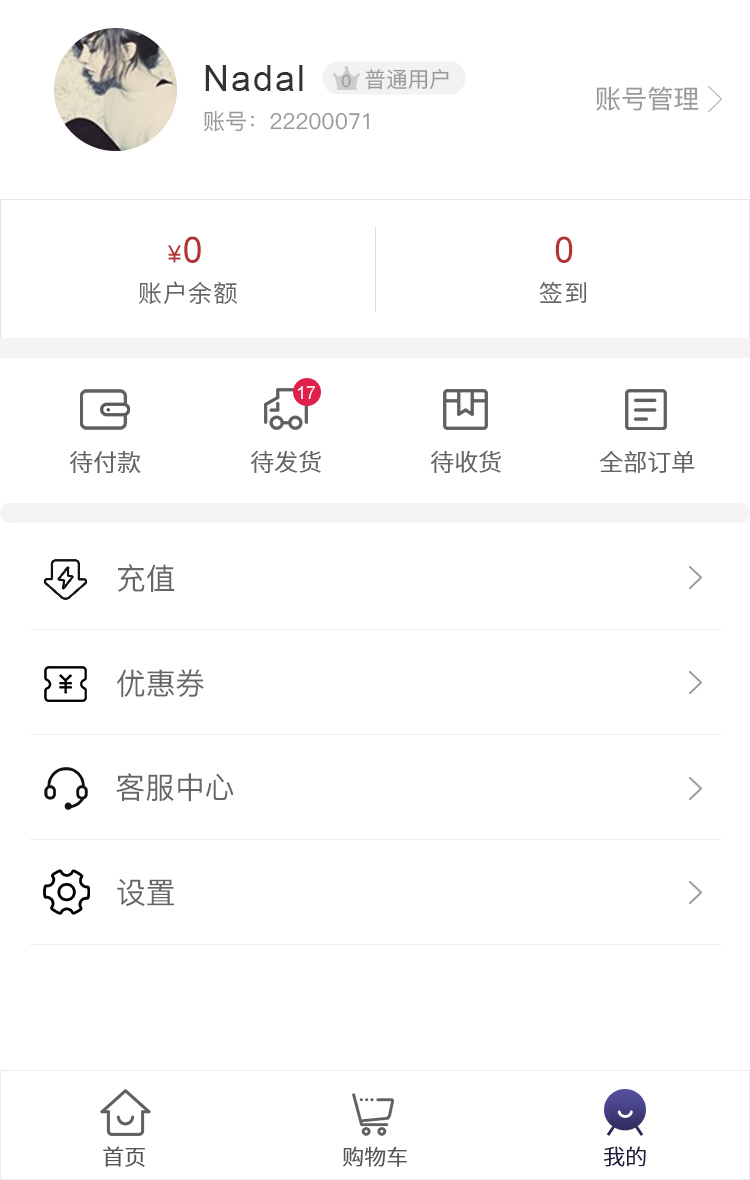Open the 充值 recharge row
The width and height of the screenshot is (750, 1180).
pyautogui.click(x=375, y=578)
